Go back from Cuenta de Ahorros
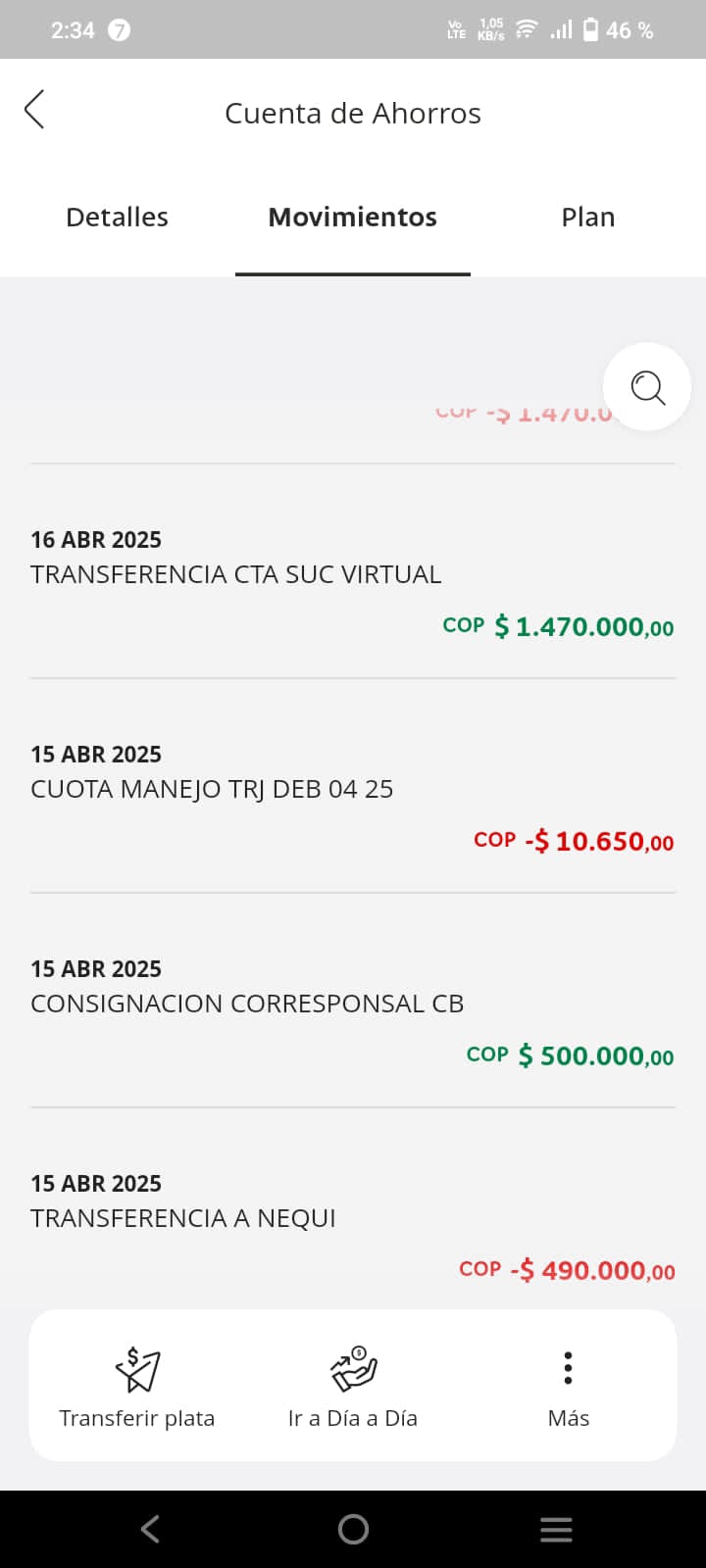The image size is (706, 1568). tap(35, 110)
